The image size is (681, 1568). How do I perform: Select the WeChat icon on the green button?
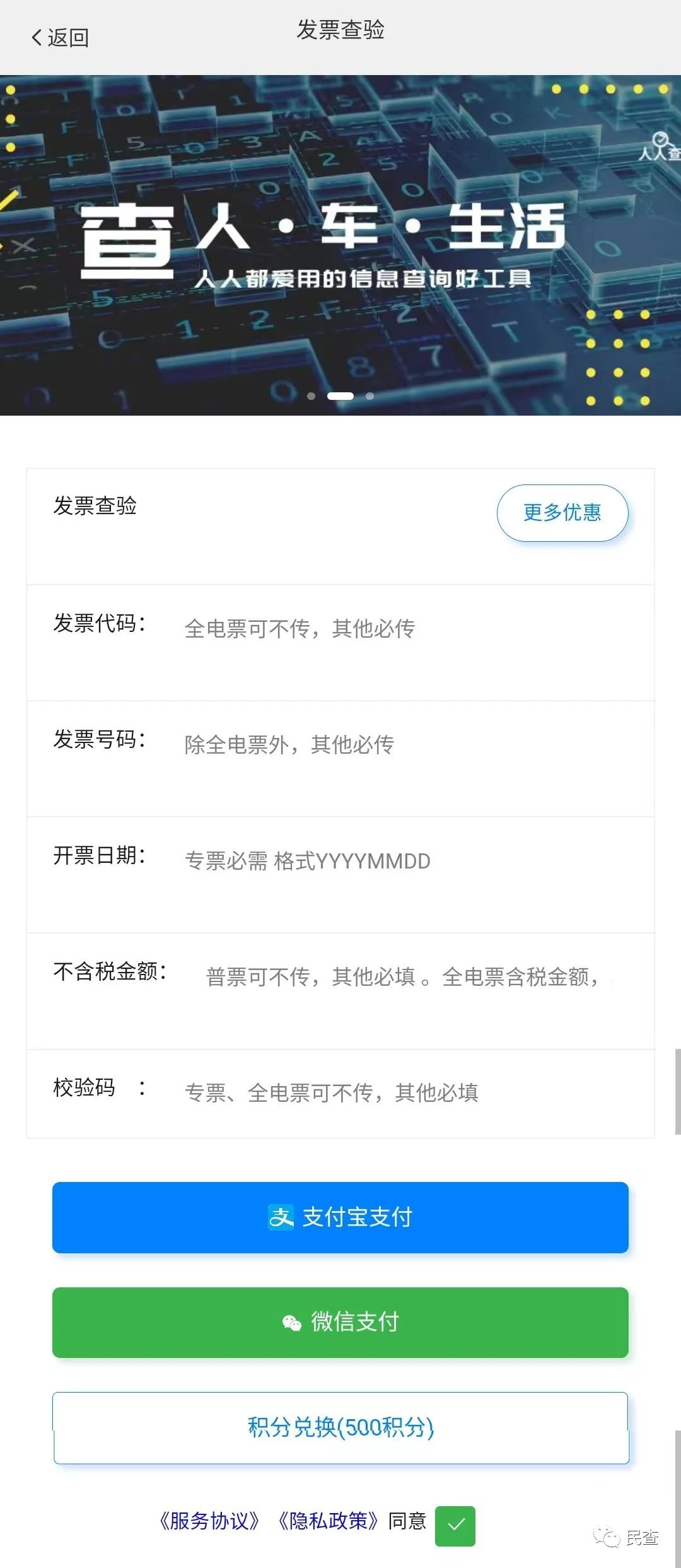pos(291,1323)
